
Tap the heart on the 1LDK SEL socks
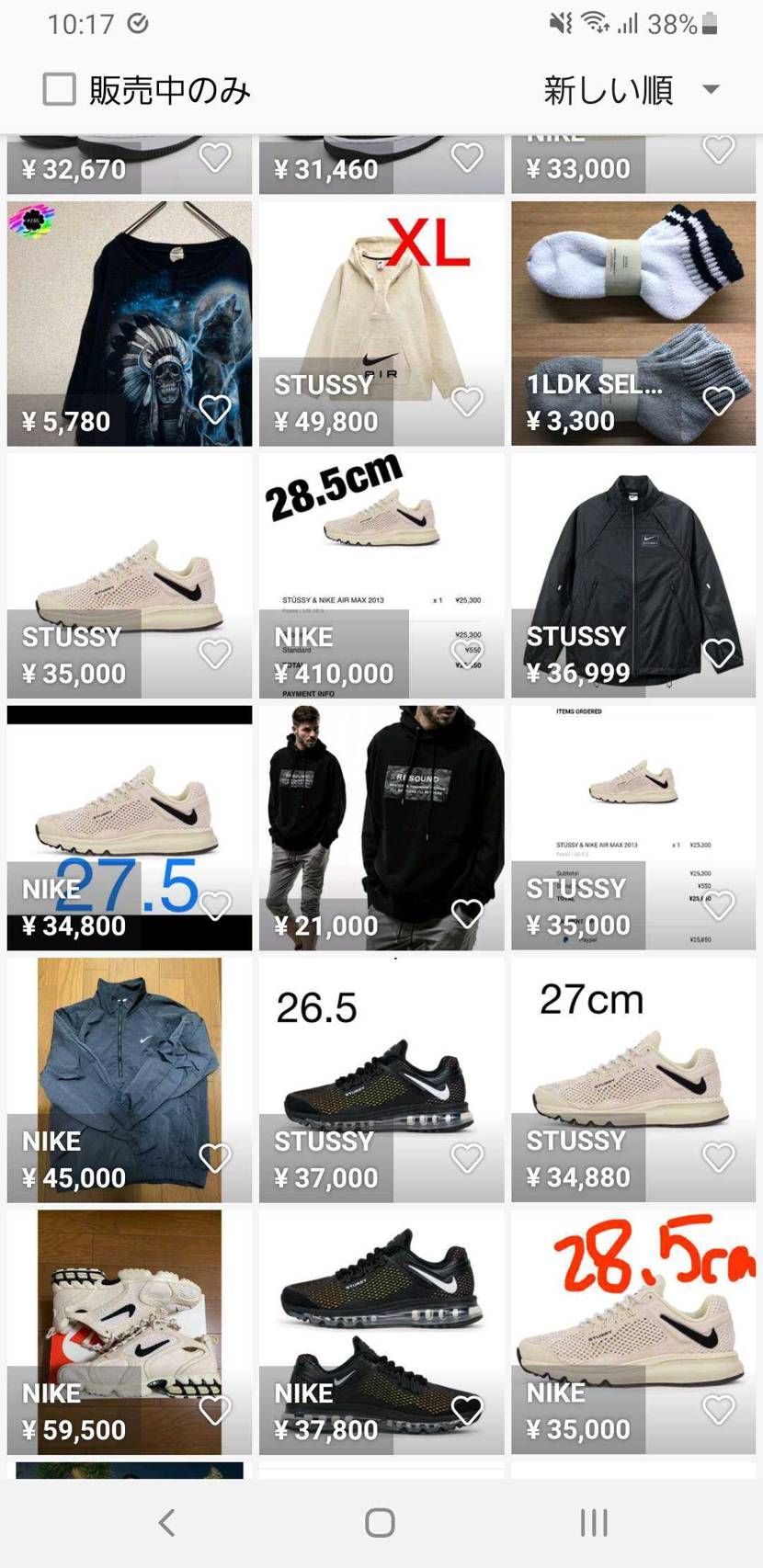point(718,401)
